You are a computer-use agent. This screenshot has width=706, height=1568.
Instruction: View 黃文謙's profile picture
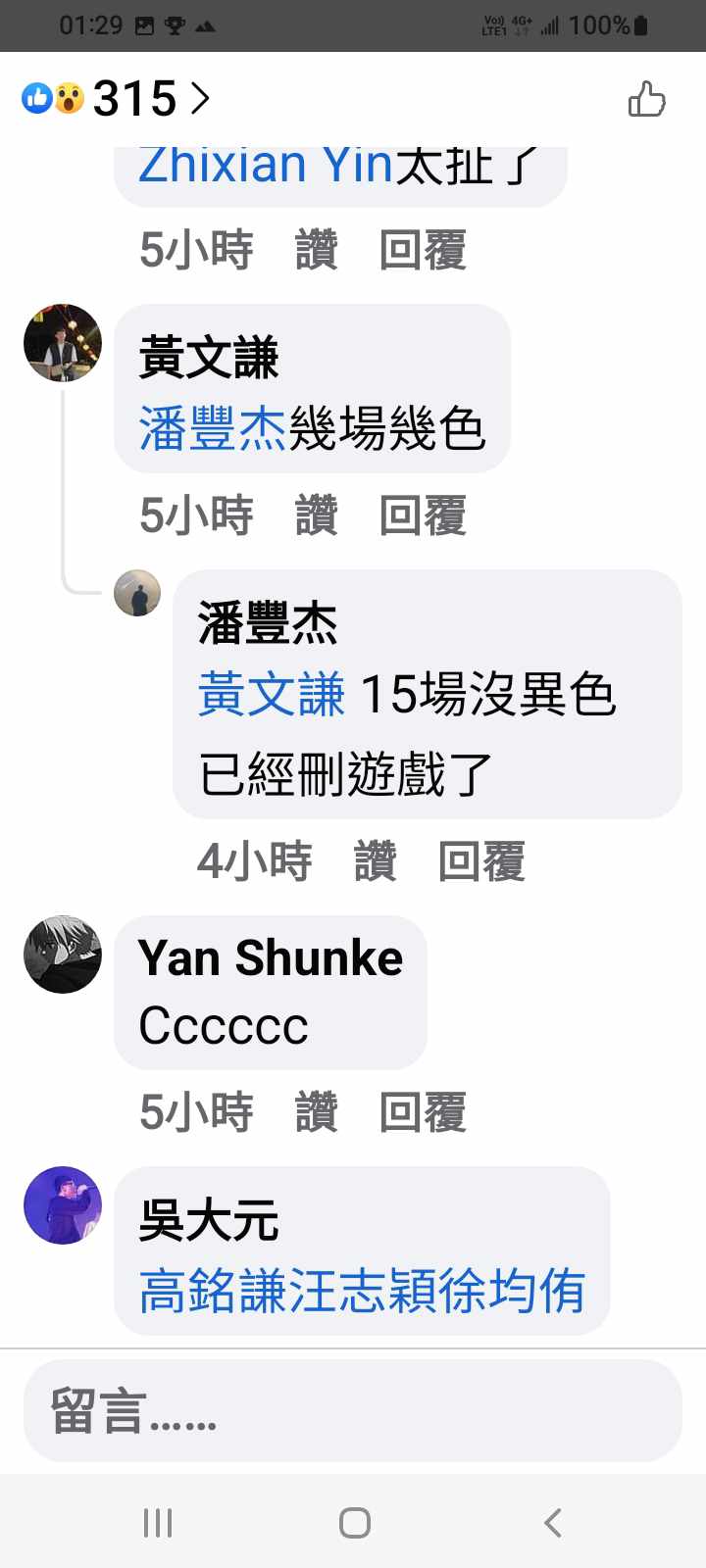[63, 343]
